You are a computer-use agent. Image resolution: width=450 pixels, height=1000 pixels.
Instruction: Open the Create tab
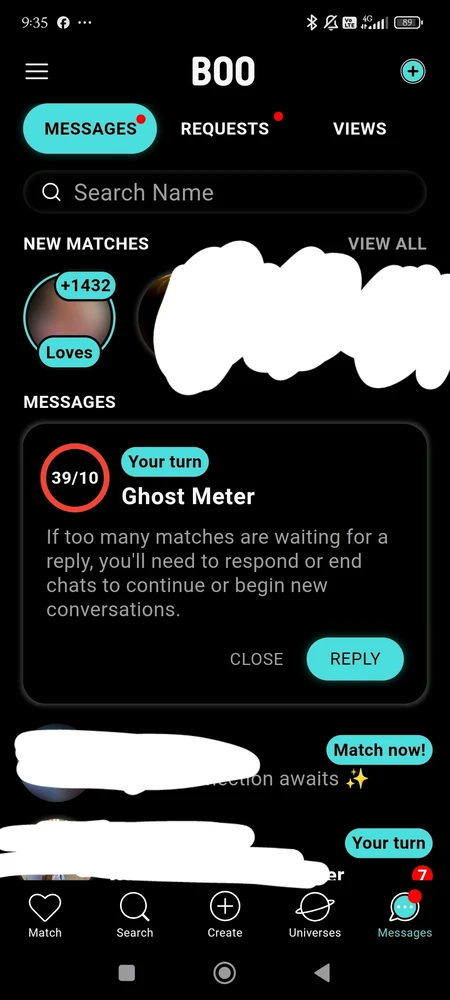(x=225, y=915)
